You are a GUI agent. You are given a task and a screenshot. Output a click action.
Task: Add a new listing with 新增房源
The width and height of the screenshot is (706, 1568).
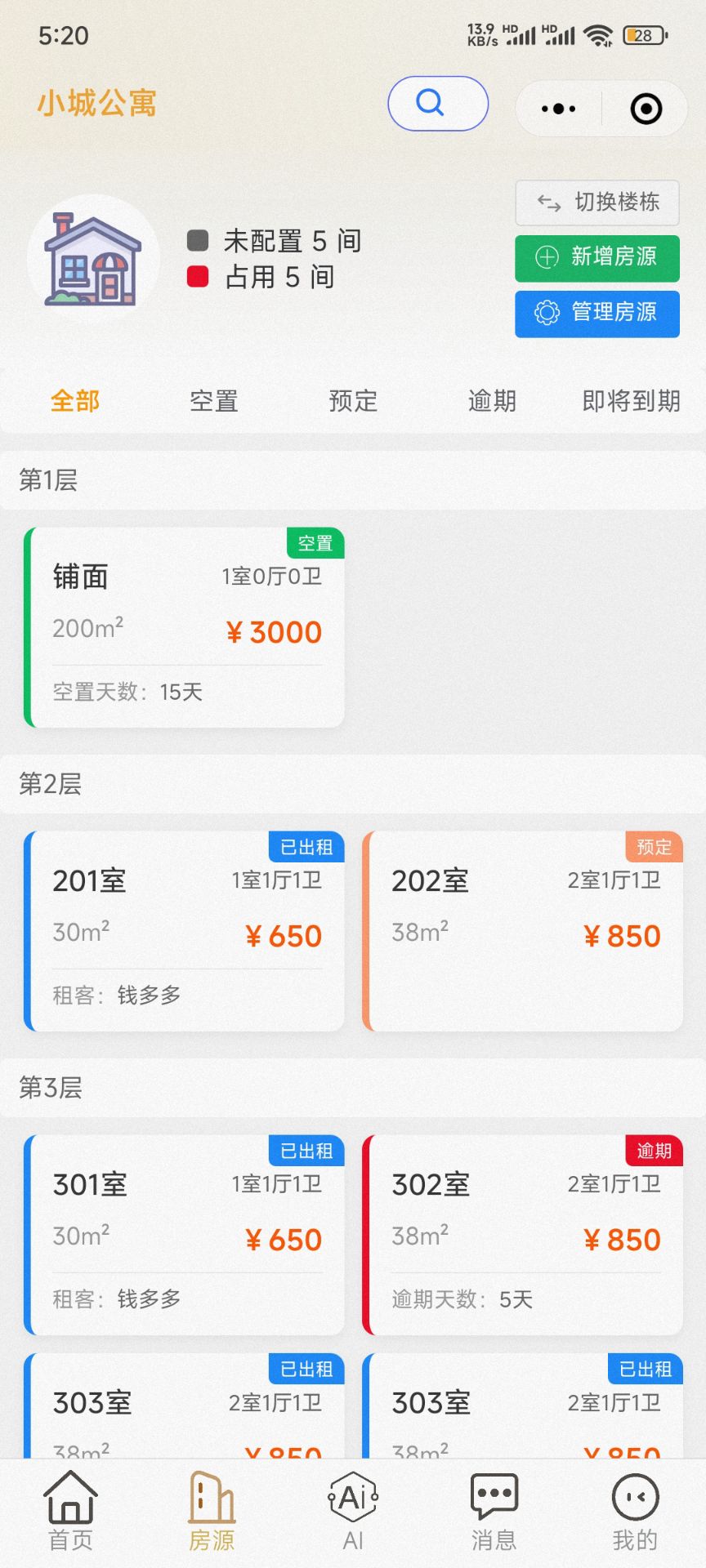pyautogui.click(x=597, y=257)
